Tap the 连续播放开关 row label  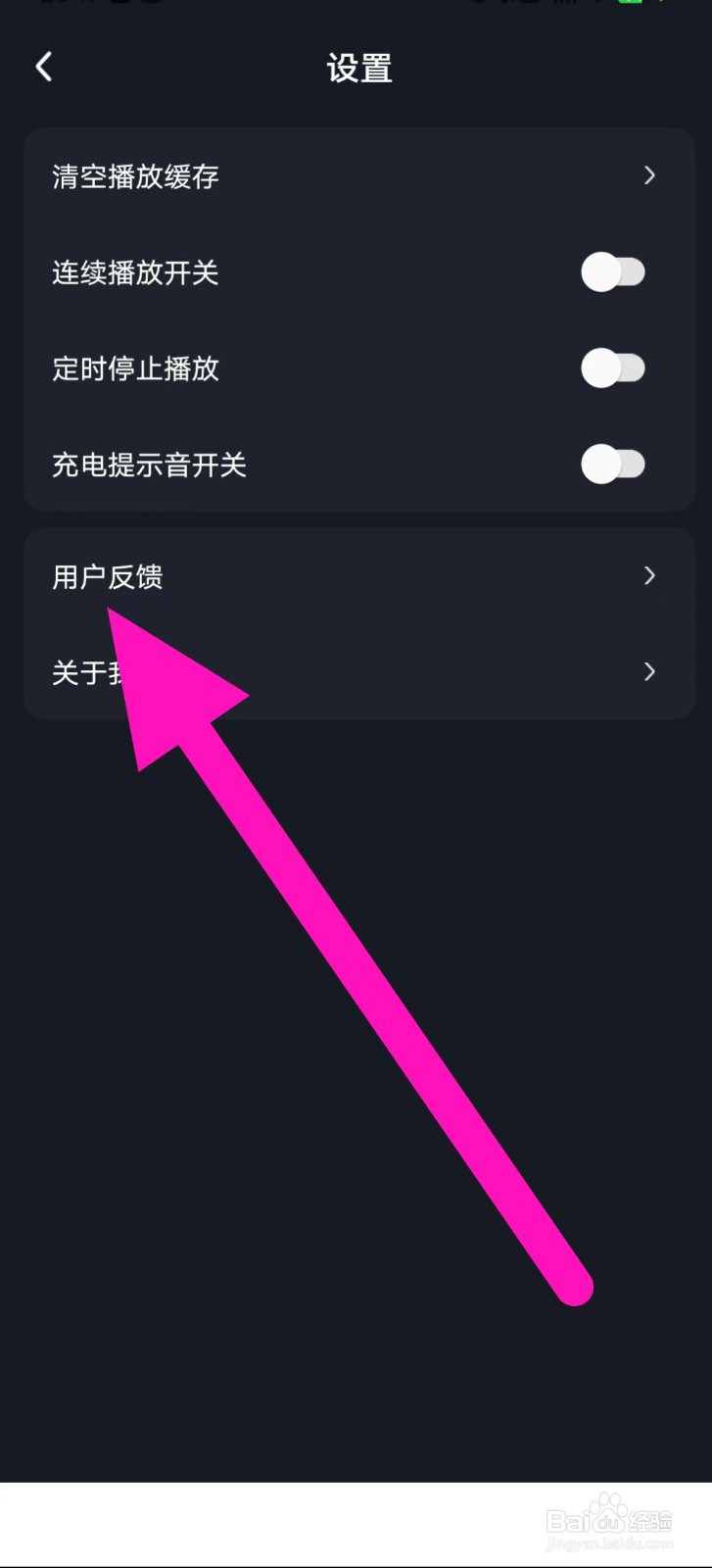pyautogui.click(x=135, y=273)
